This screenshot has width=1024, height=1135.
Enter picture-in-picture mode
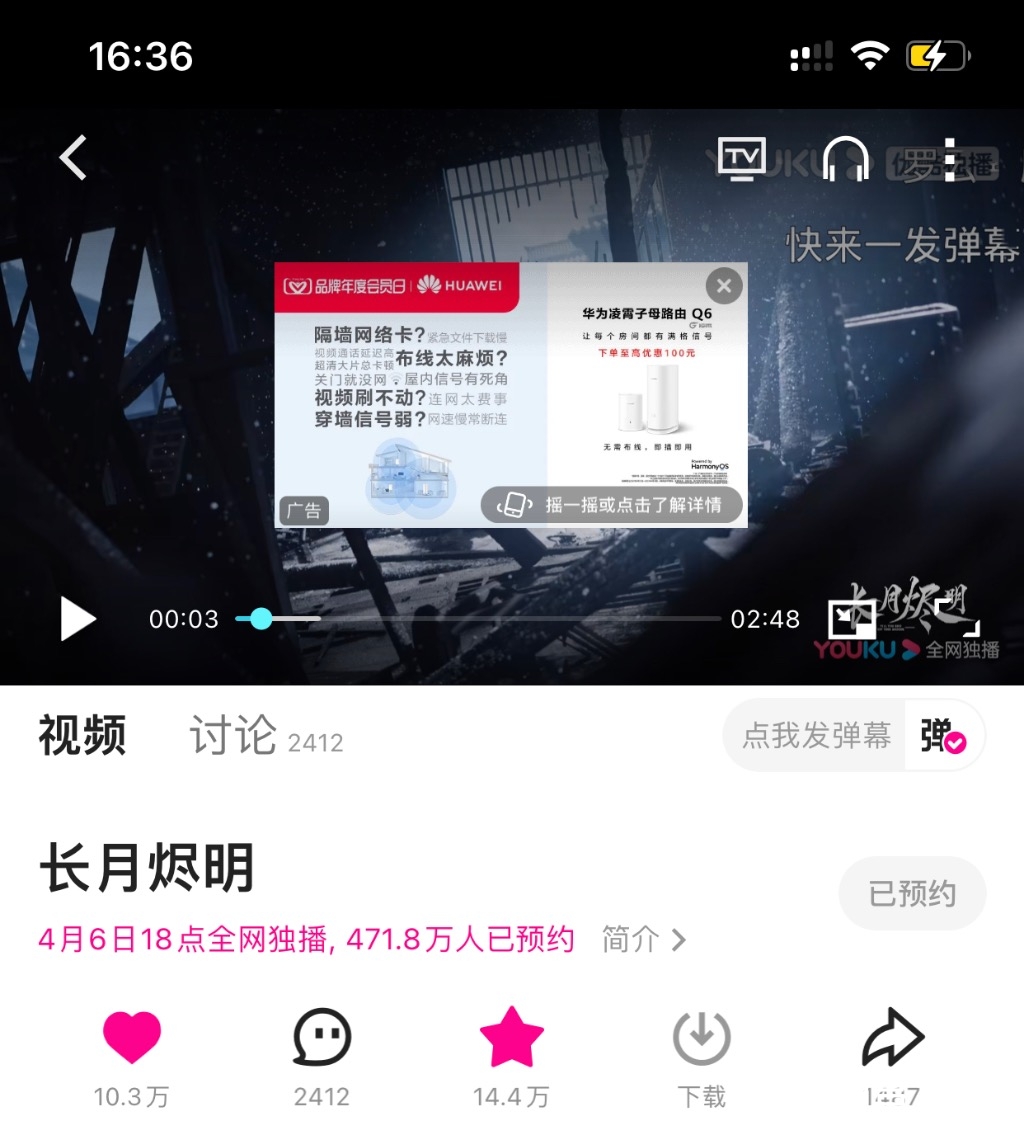[x=851, y=619]
